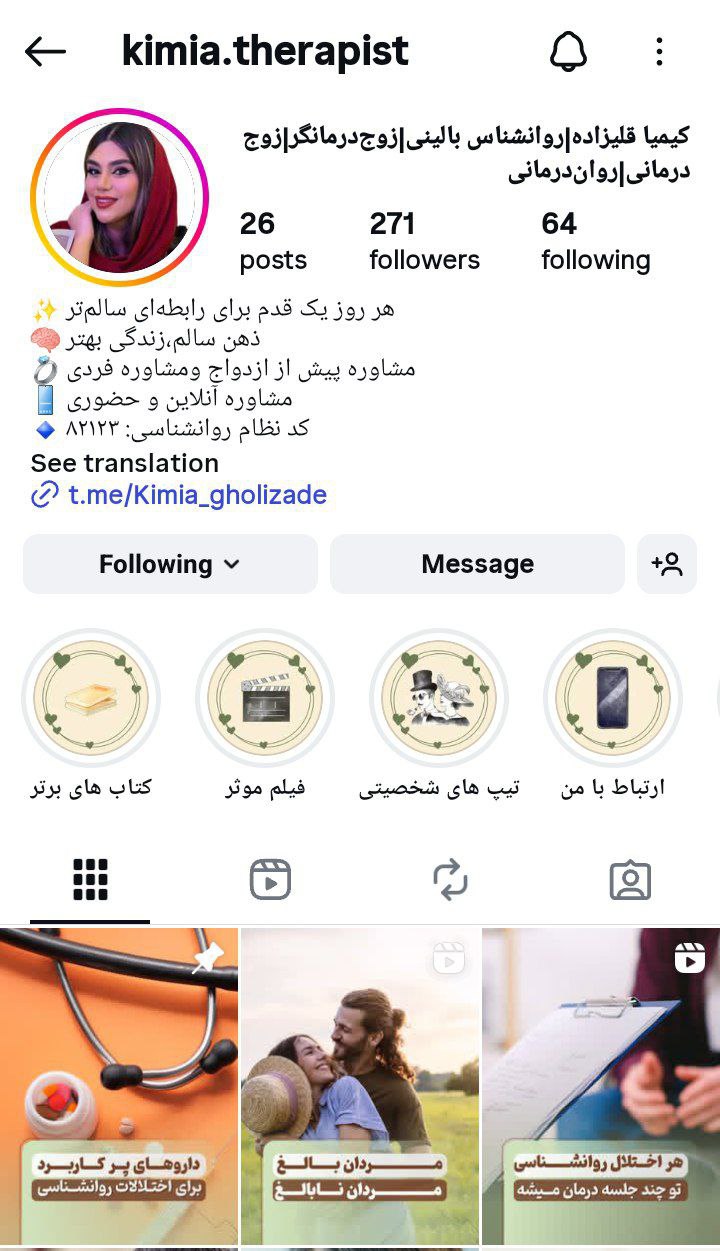
Task: Open the notifications bell for kimia.therapist
Action: coord(568,52)
